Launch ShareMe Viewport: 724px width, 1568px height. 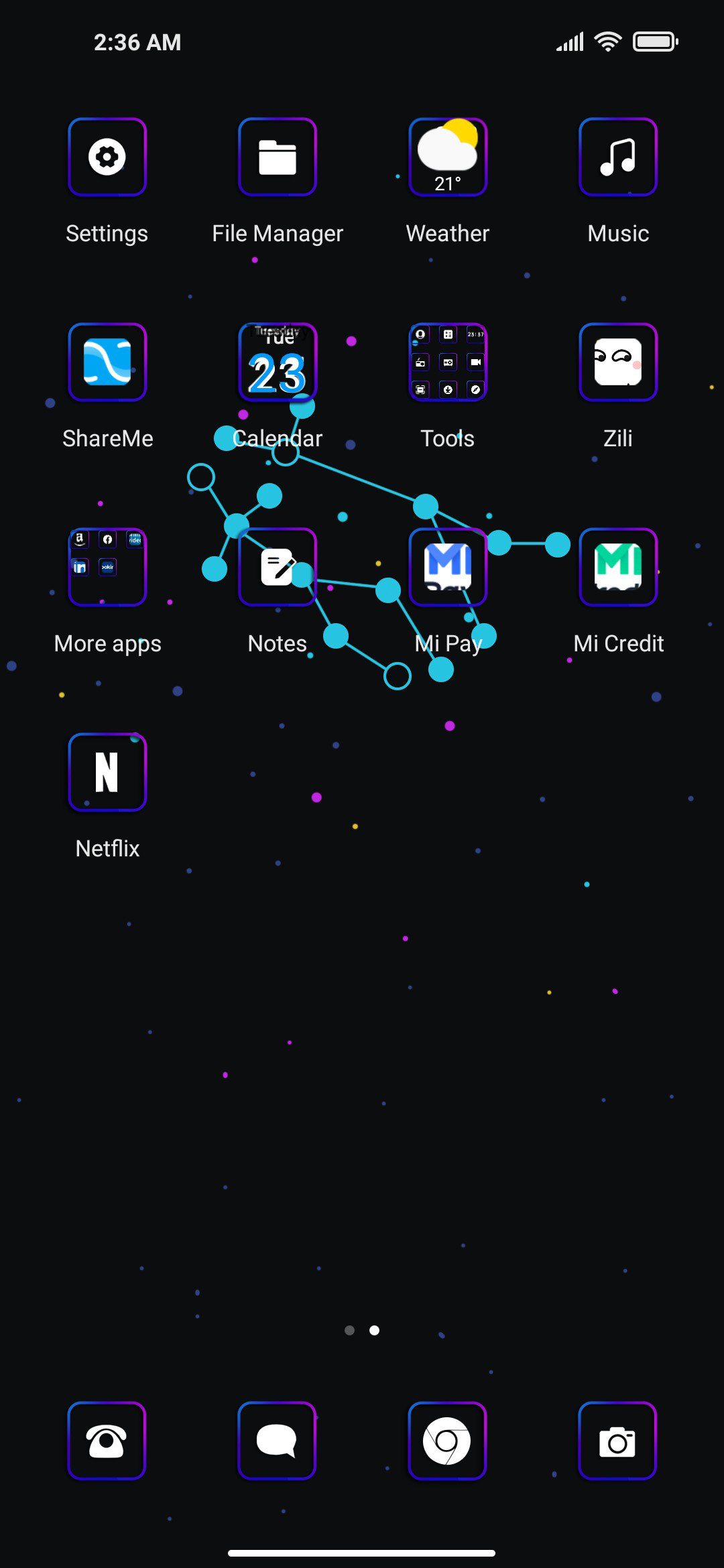point(107,363)
